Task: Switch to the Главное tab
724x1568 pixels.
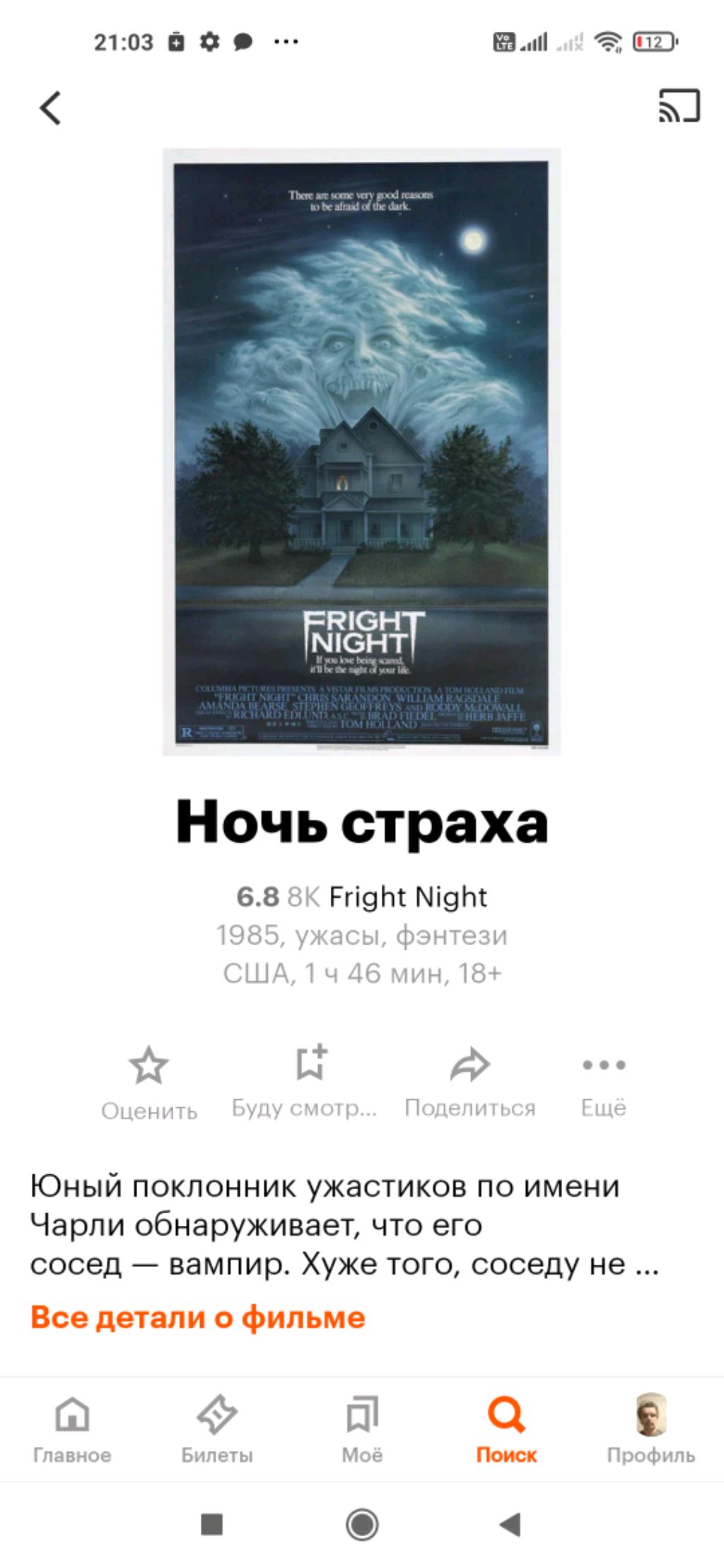Action: [72, 1429]
